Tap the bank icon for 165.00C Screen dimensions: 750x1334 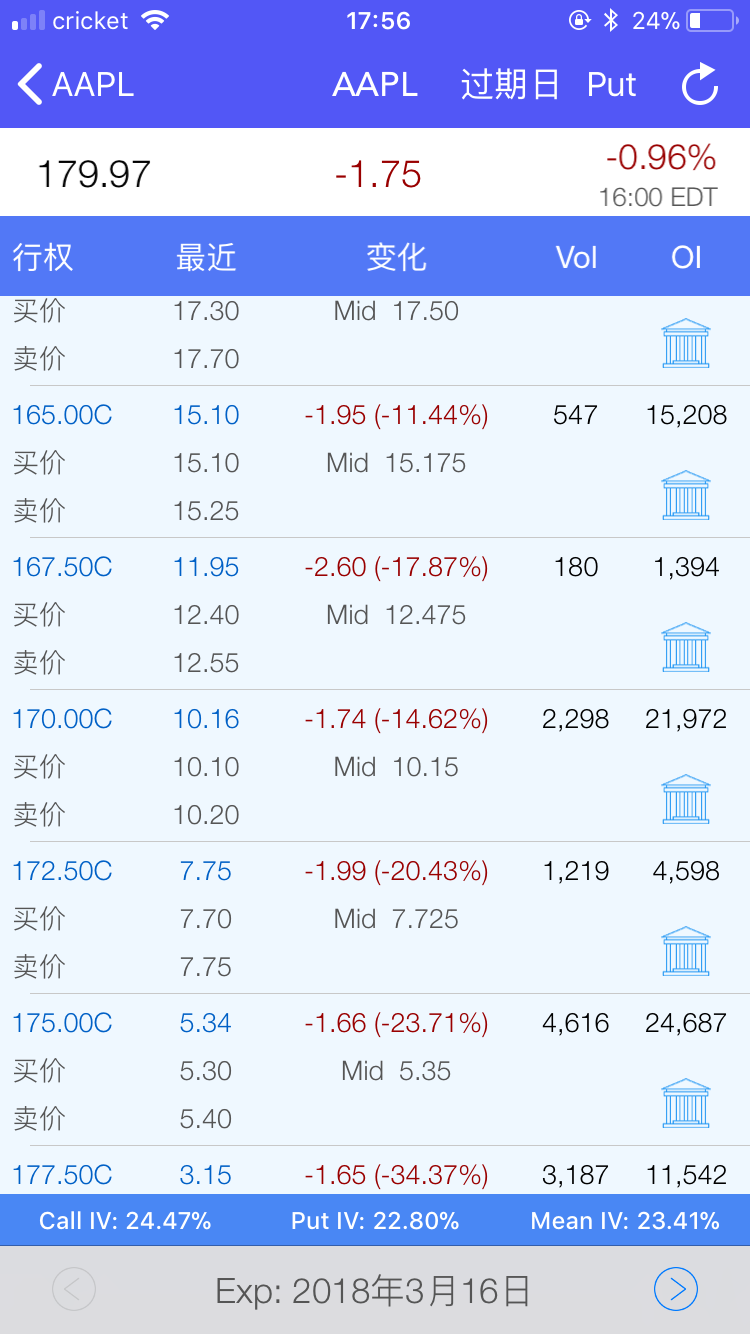coord(686,495)
